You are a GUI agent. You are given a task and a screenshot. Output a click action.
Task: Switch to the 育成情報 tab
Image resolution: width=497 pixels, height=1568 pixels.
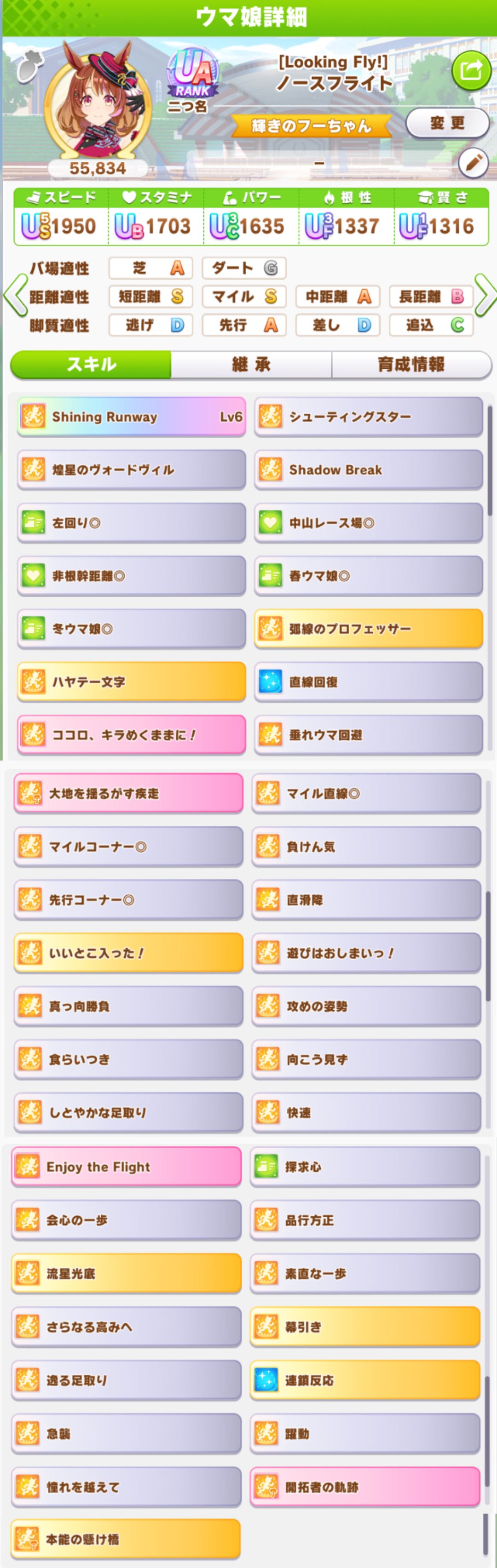pyautogui.click(x=411, y=365)
